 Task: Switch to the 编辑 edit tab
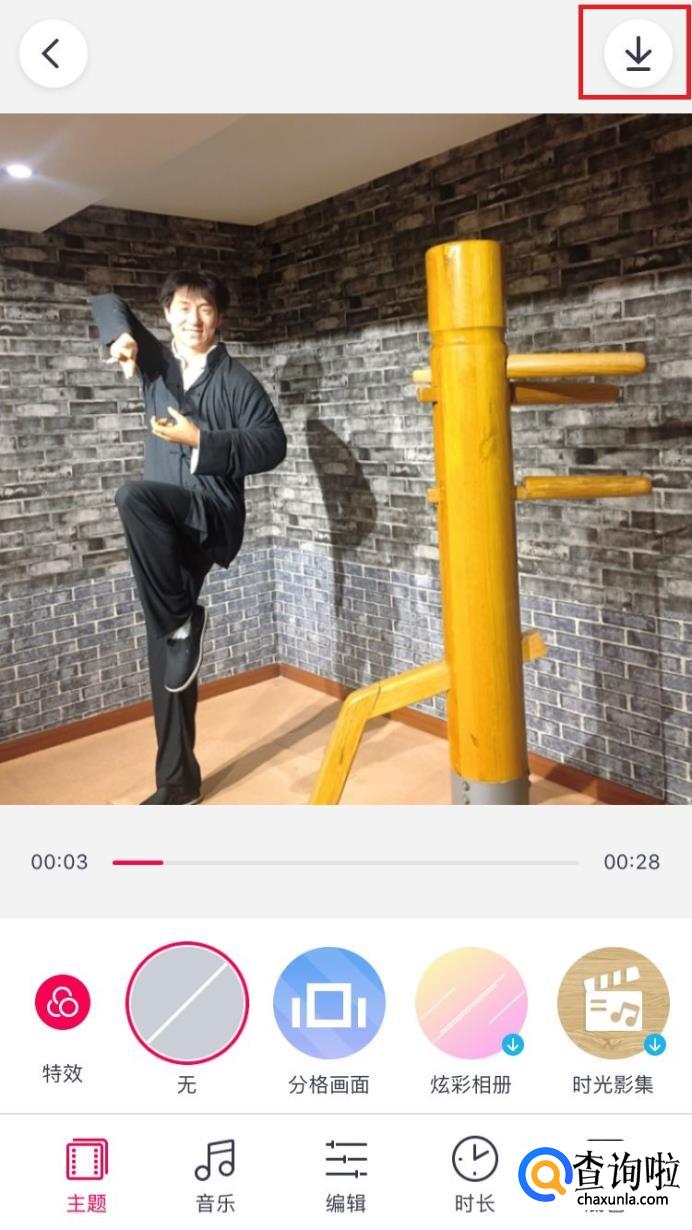point(346,1175)
